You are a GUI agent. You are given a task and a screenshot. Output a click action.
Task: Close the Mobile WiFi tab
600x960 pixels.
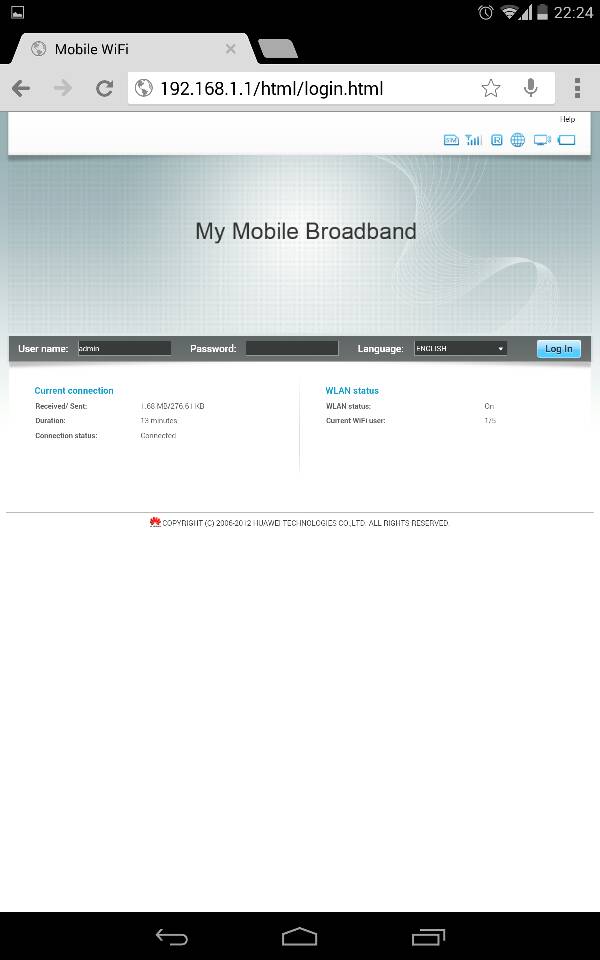point(231,49)
